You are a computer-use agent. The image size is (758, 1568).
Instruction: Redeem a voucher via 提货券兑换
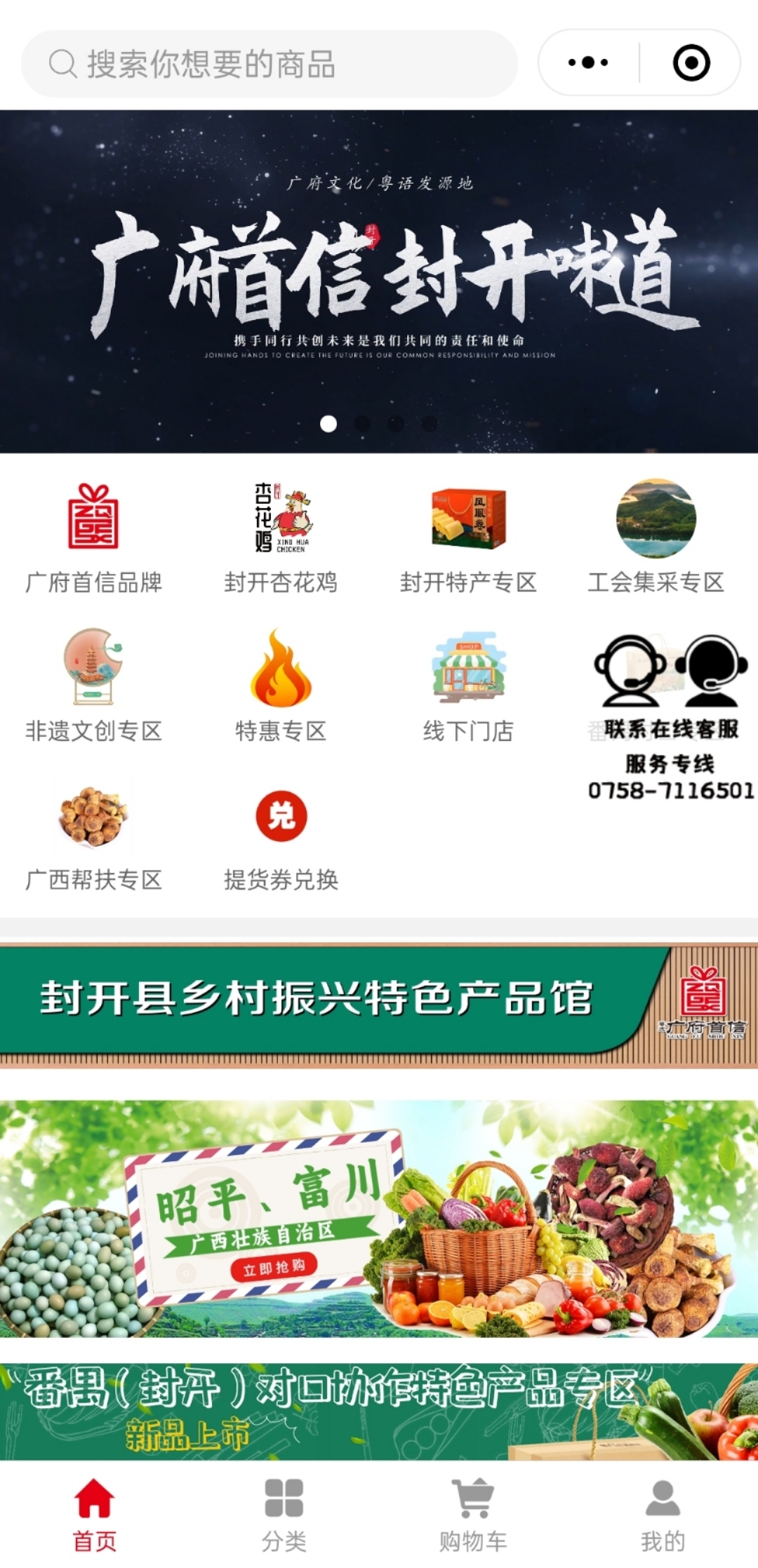pyautogui.click(x=281, y=835)
